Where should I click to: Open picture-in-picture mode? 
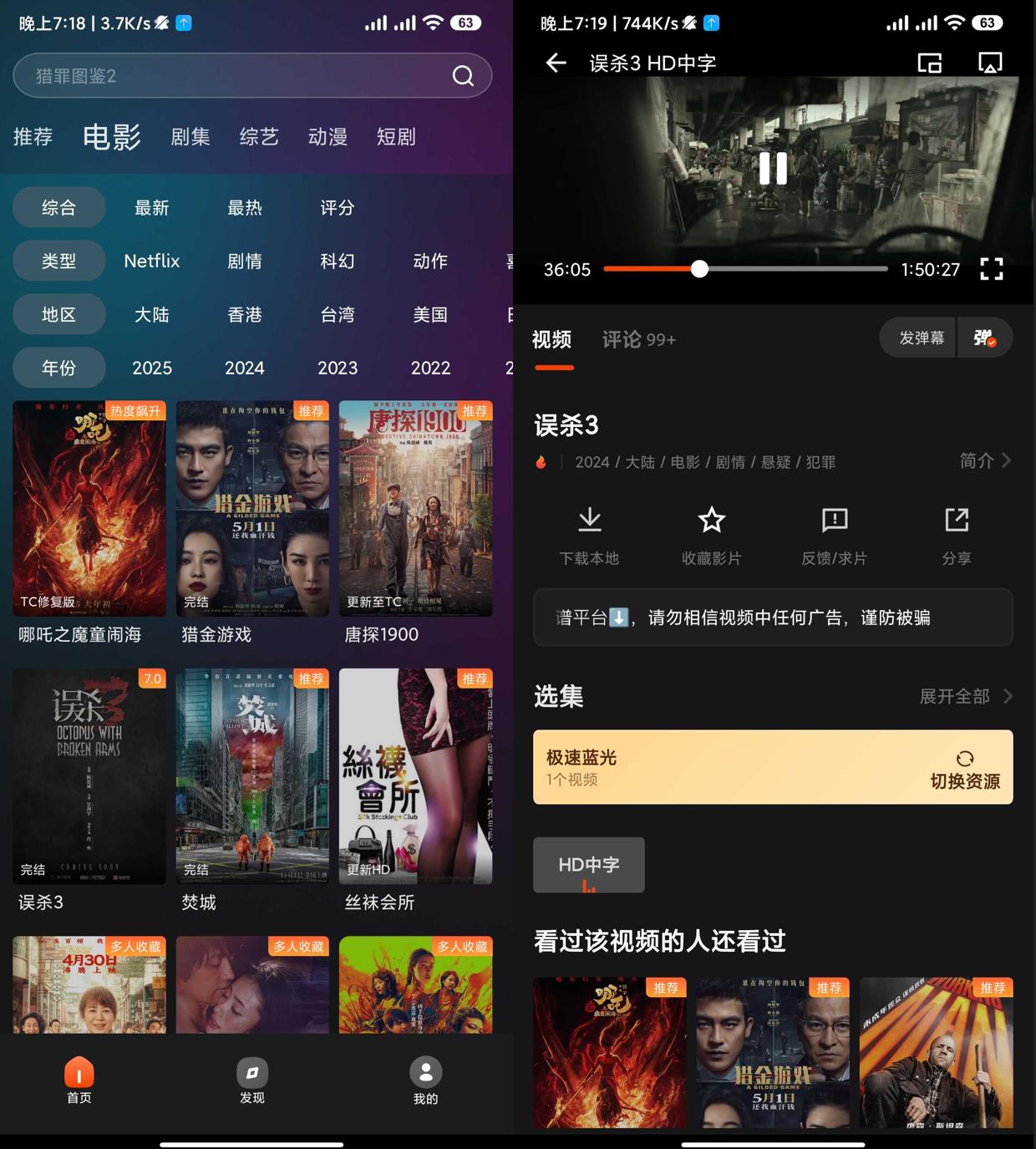pyautogui.click(x=929, y=63)
